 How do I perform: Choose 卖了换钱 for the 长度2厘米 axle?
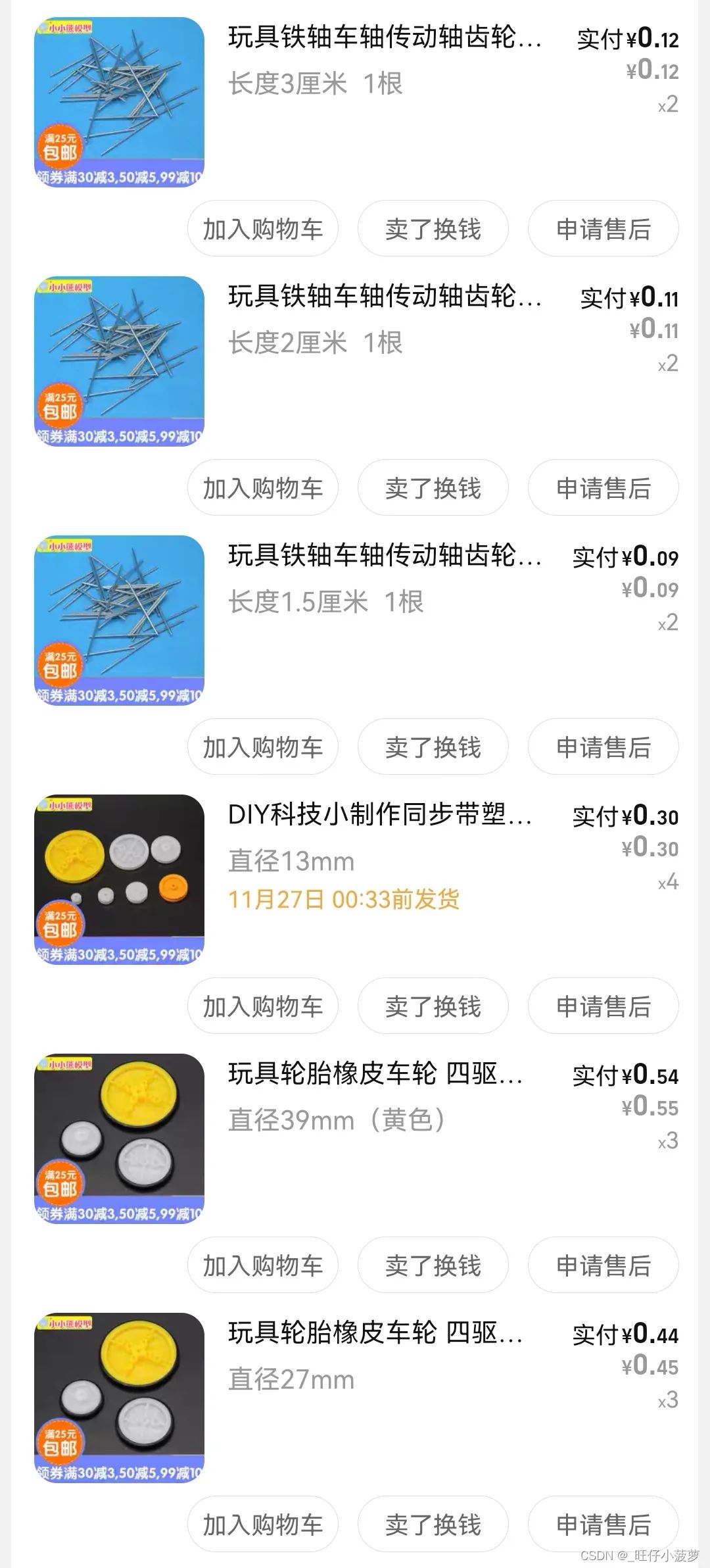(433, 488)
